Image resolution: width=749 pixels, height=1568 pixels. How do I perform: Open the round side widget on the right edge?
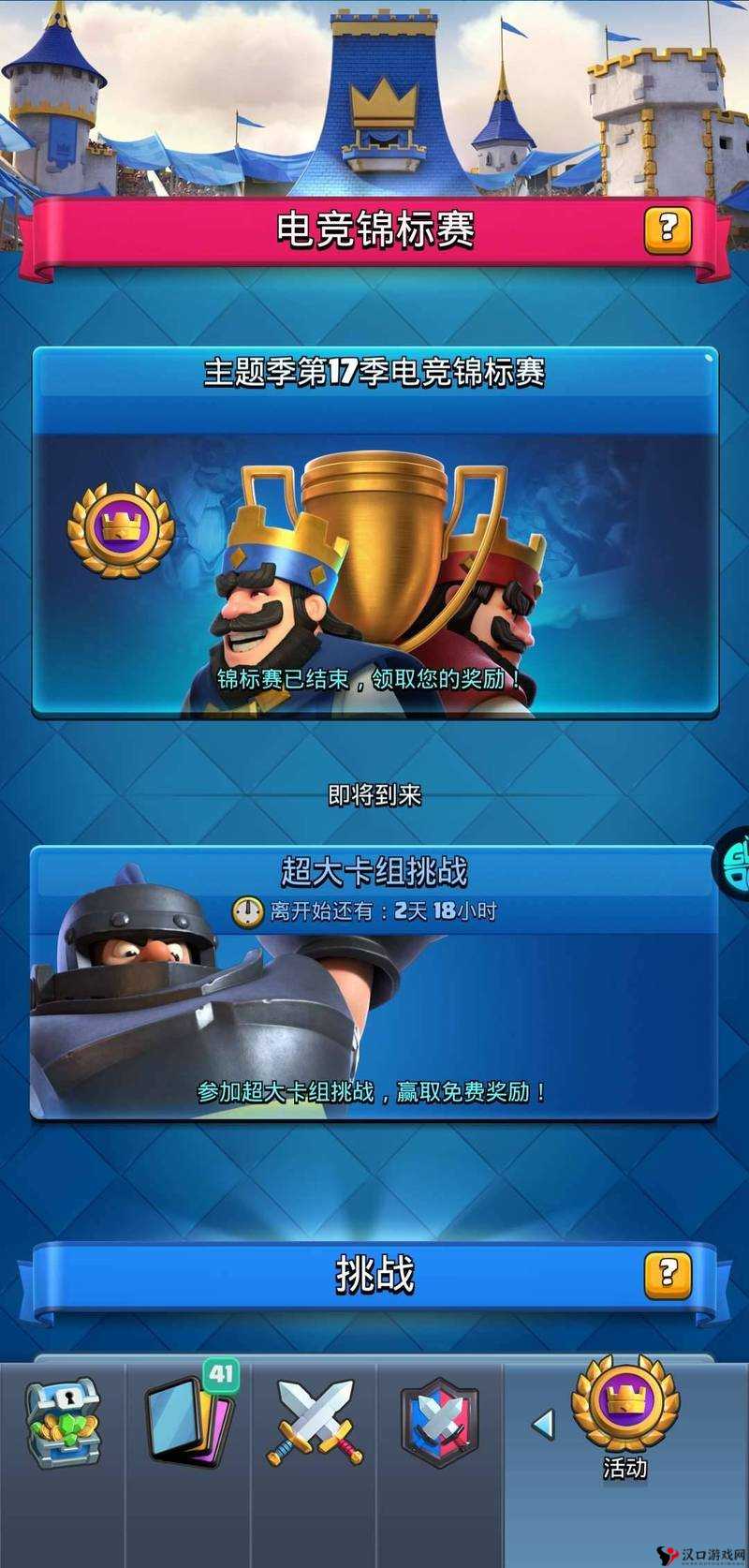pos(733,863)
